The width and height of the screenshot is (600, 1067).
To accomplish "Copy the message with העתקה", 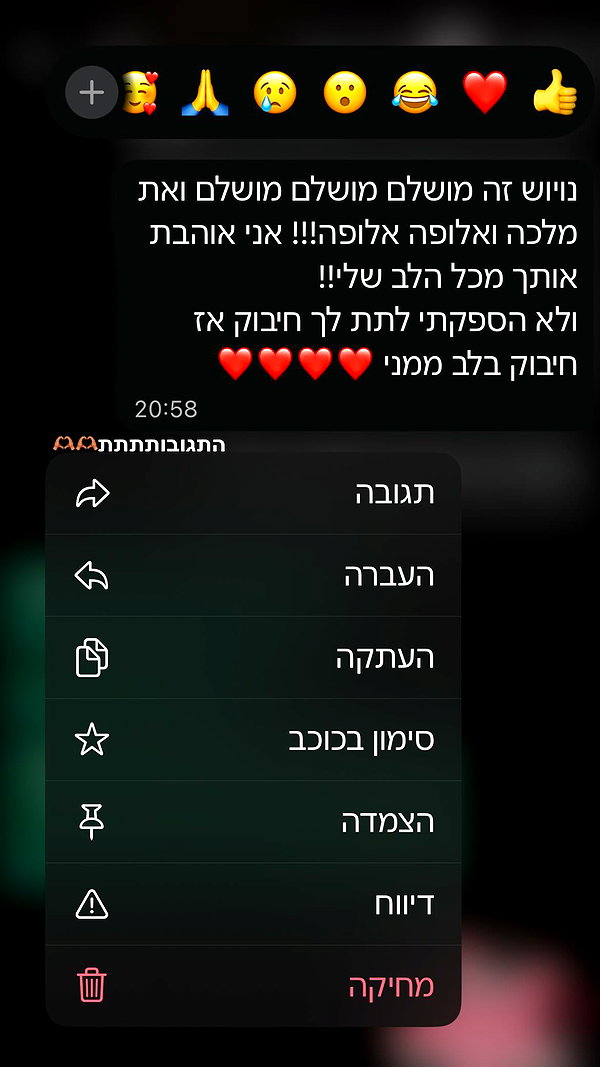I will pyautogui.click(x=253, y=658).
